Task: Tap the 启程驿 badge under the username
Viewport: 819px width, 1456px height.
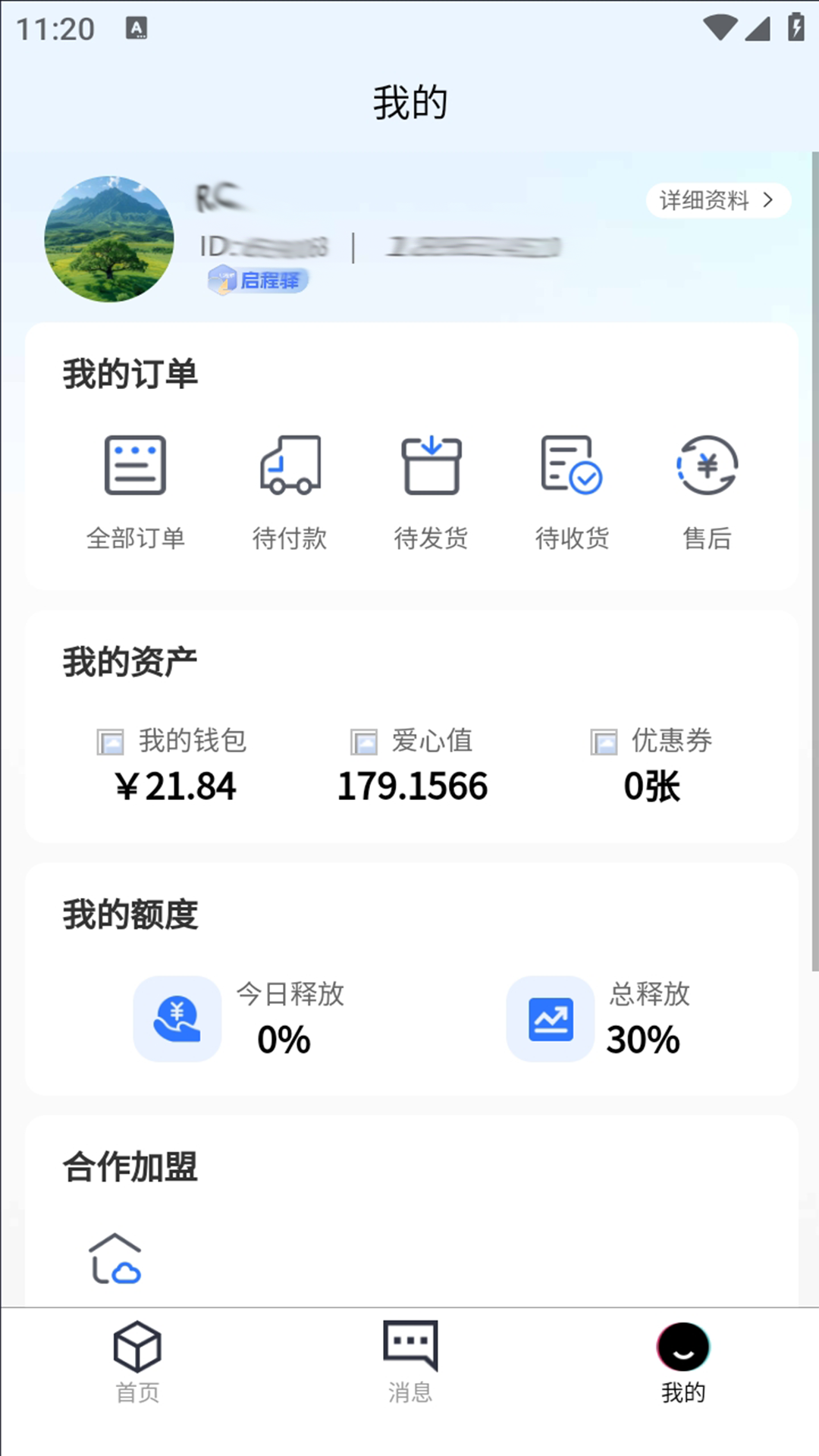Action: 258,281
